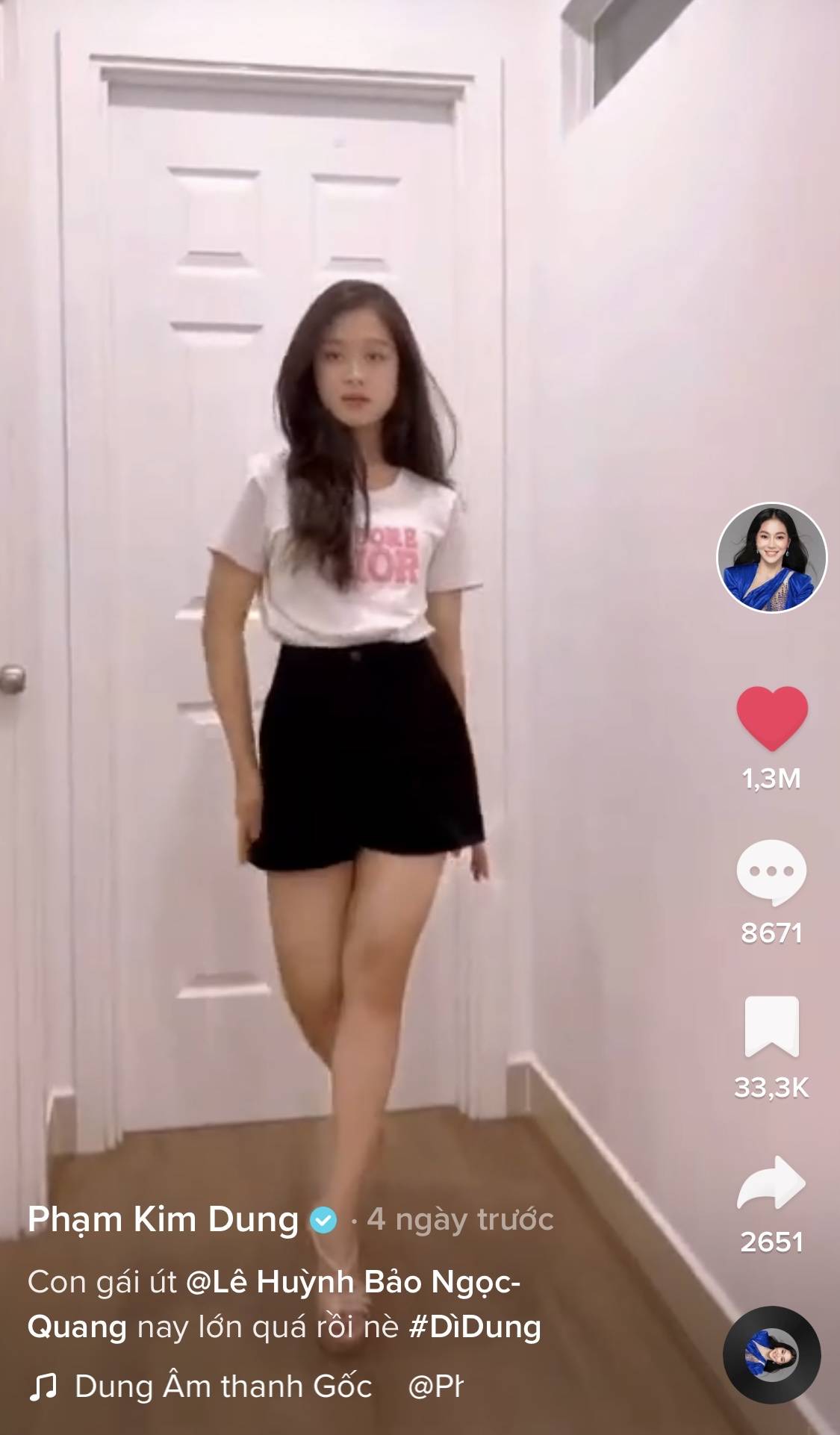
Task: Open the spinning sound disc
Action: coord(771,1354)
